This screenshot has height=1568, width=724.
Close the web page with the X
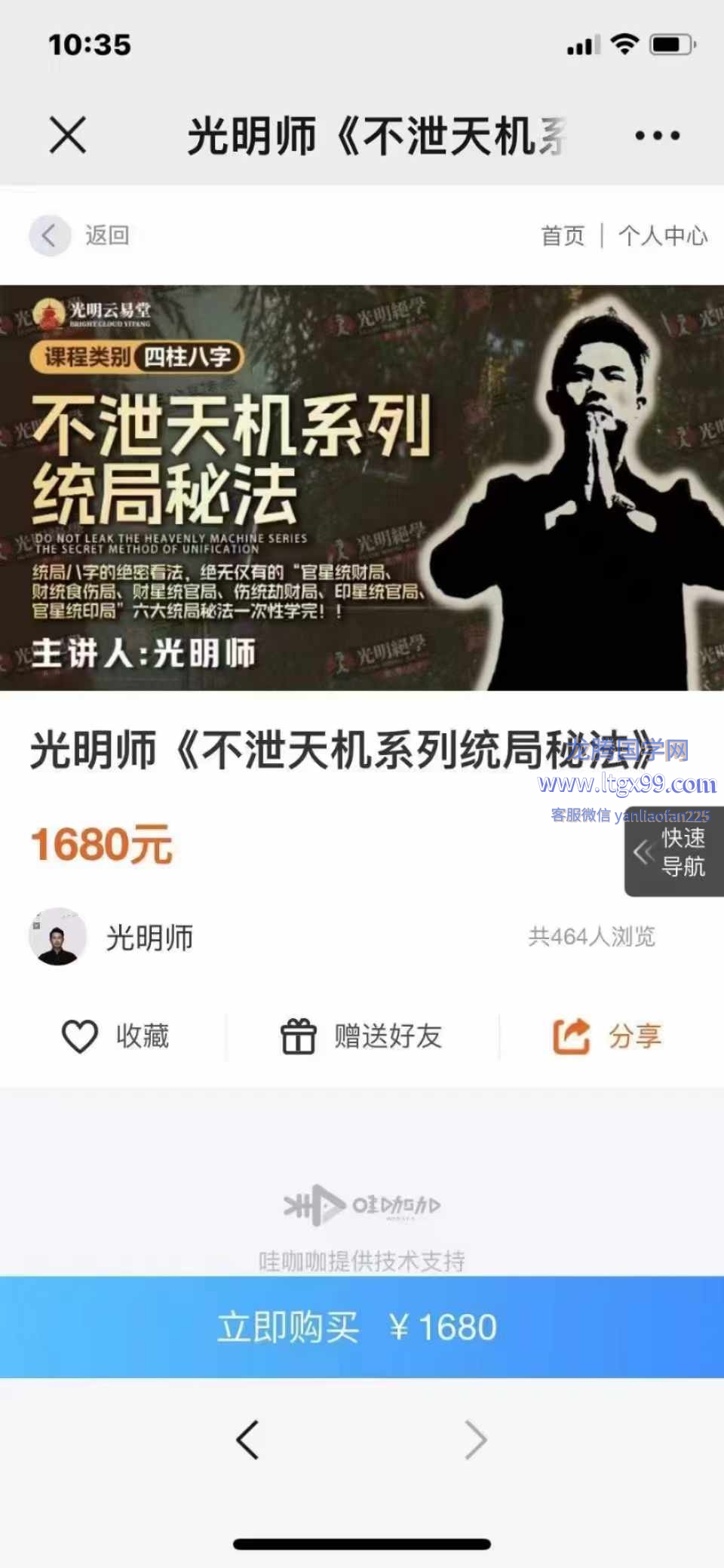coord(68,136)
